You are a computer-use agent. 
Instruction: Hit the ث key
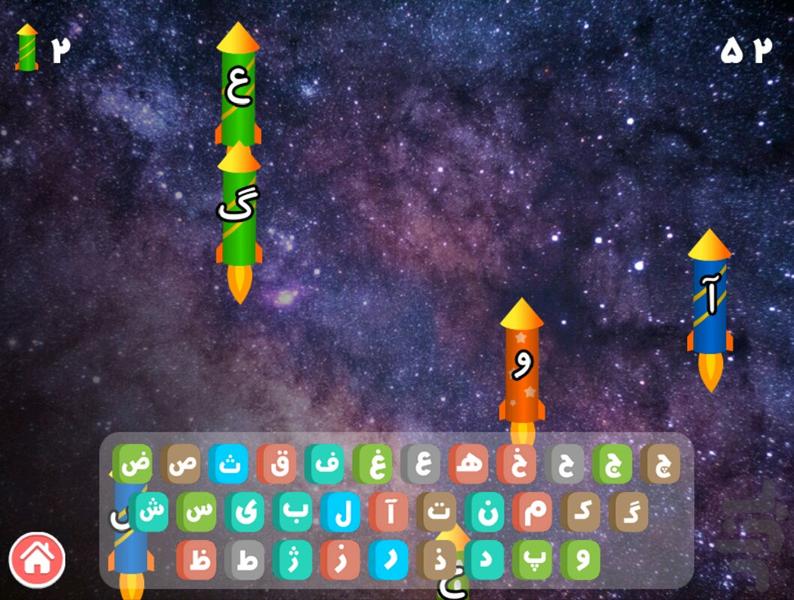[x=229, y=464]
